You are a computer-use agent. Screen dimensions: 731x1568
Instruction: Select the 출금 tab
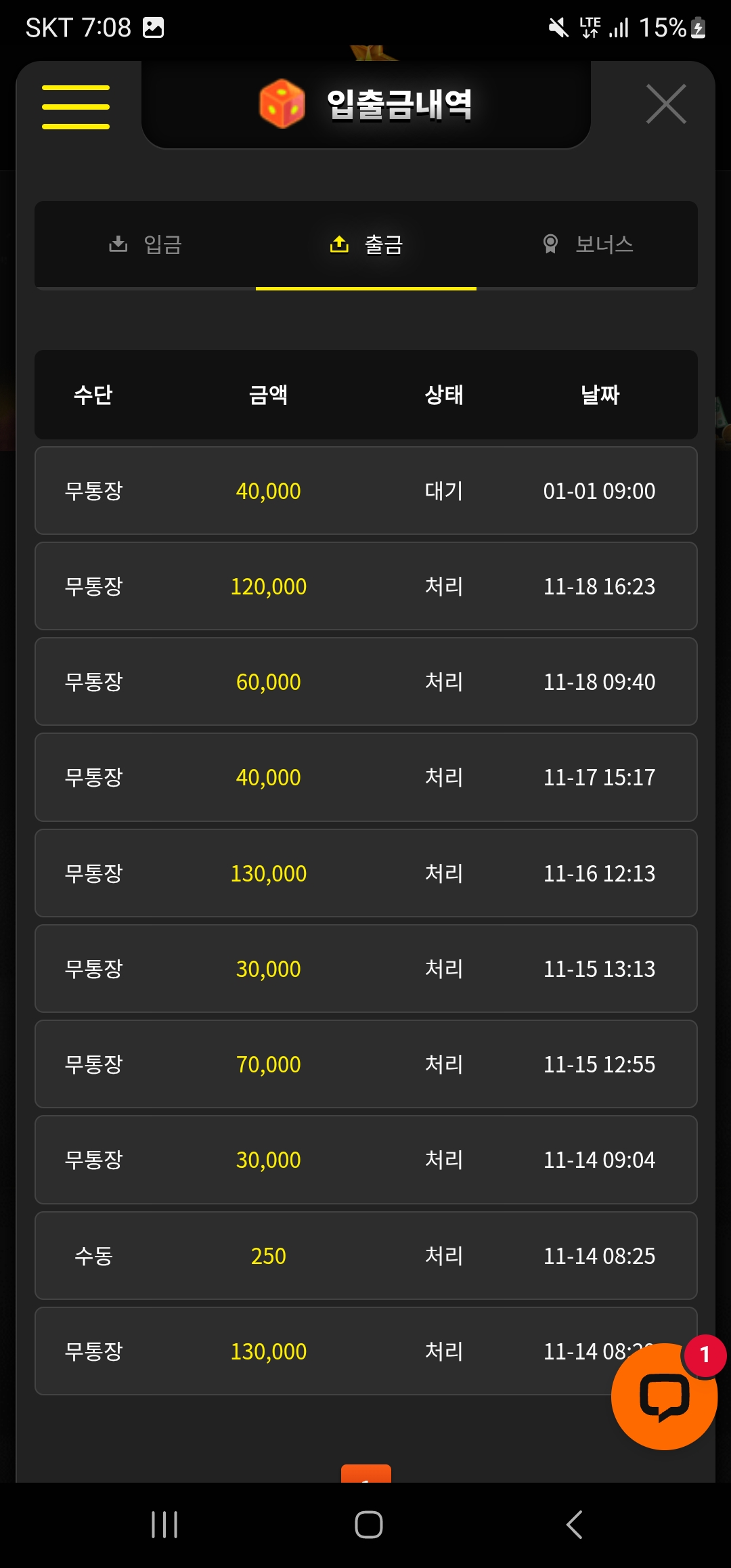tap(366, 244)
